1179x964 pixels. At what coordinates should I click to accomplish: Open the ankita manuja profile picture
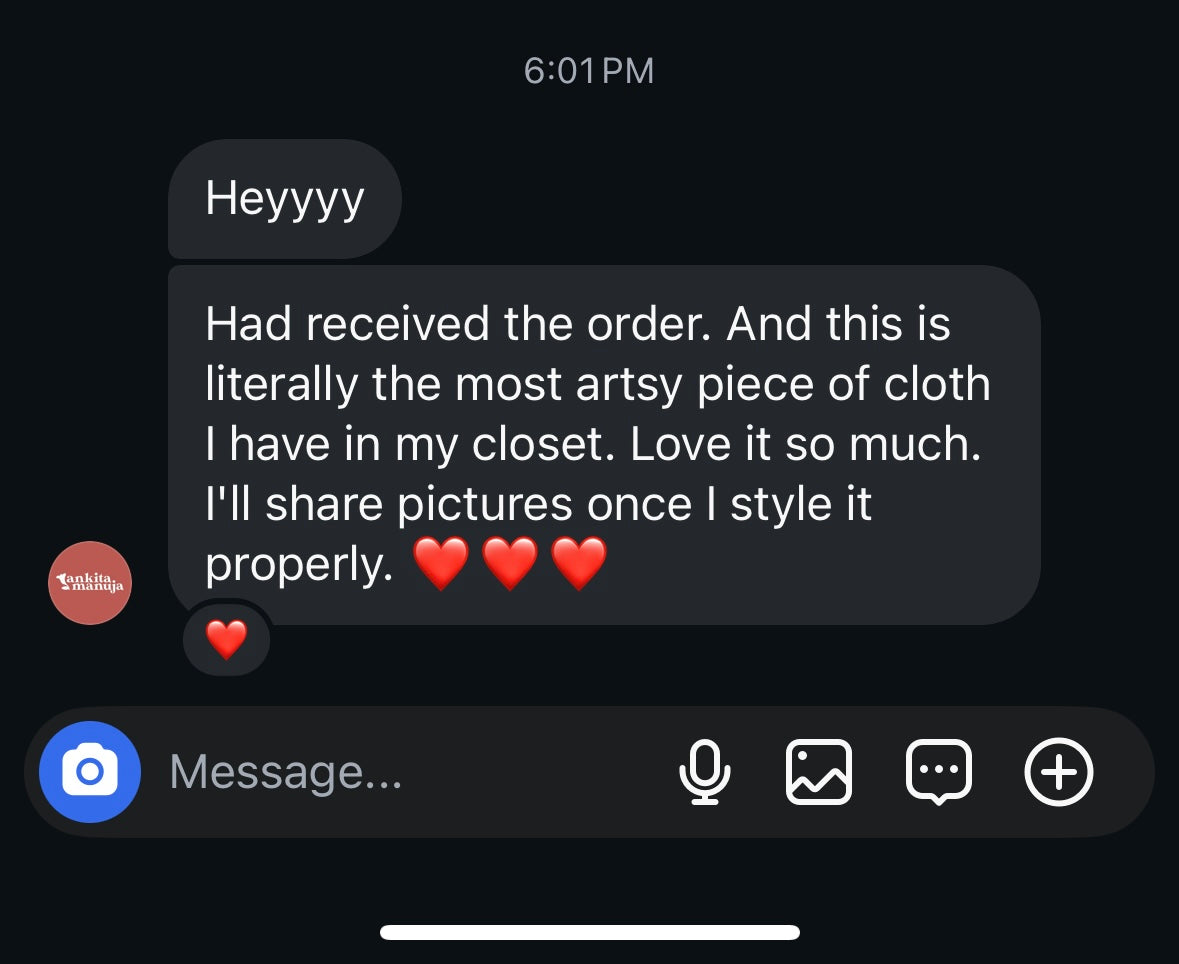(90, 583)
